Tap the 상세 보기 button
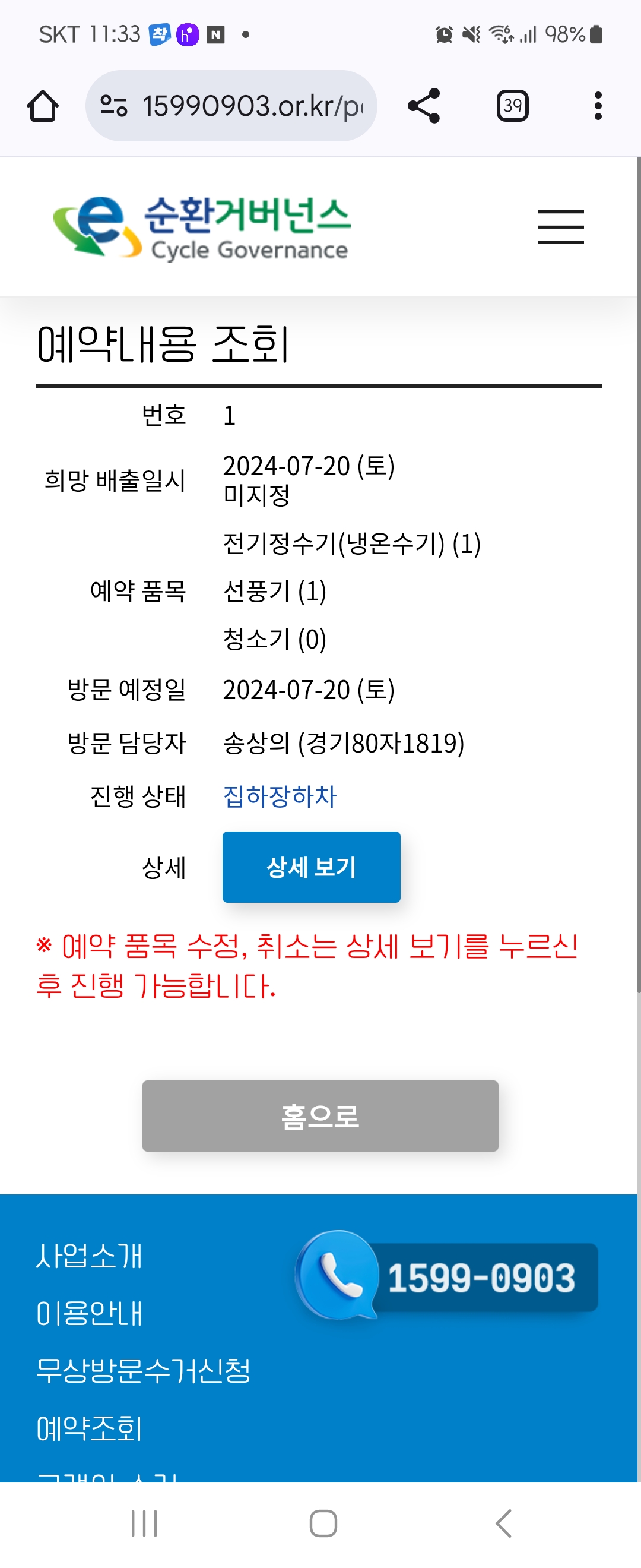The height and width of the screenshot is (1568, 641). point(312,867)
